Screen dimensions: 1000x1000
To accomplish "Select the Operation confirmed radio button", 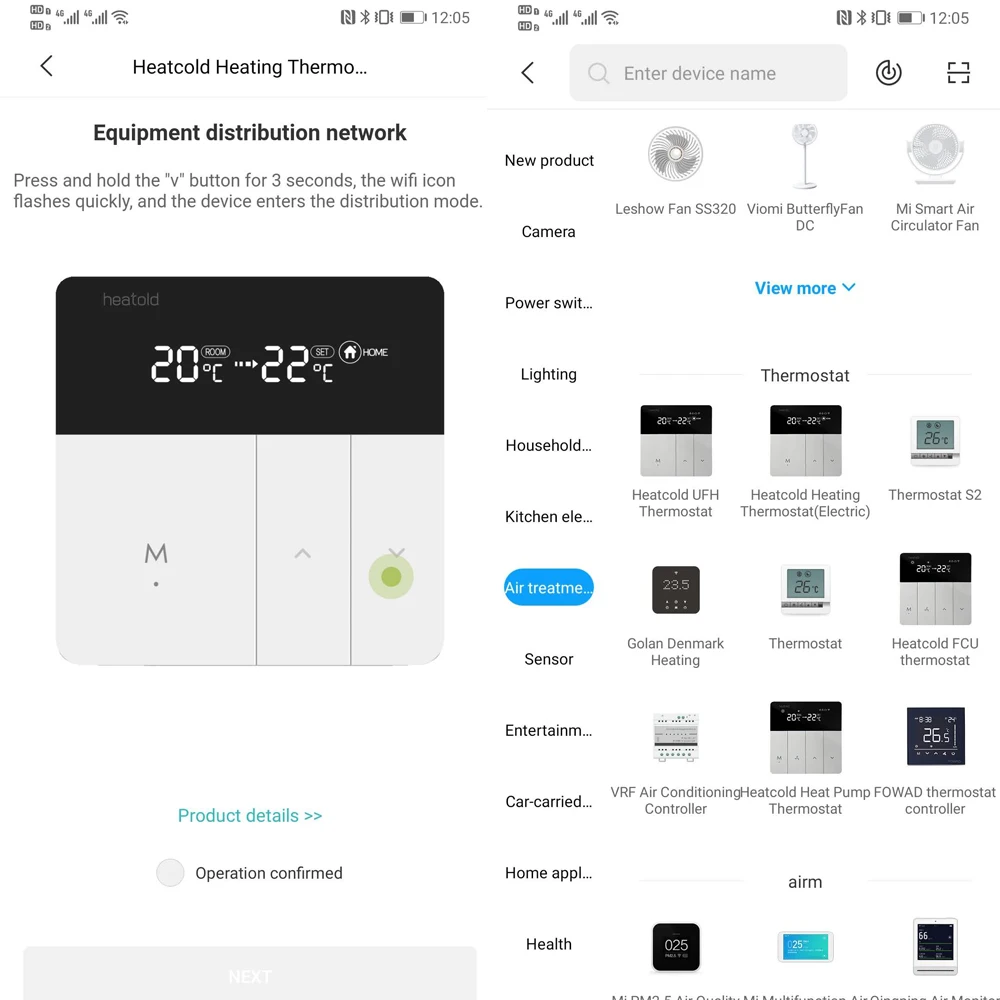I will pyautogui.click(x=170, y=872).
